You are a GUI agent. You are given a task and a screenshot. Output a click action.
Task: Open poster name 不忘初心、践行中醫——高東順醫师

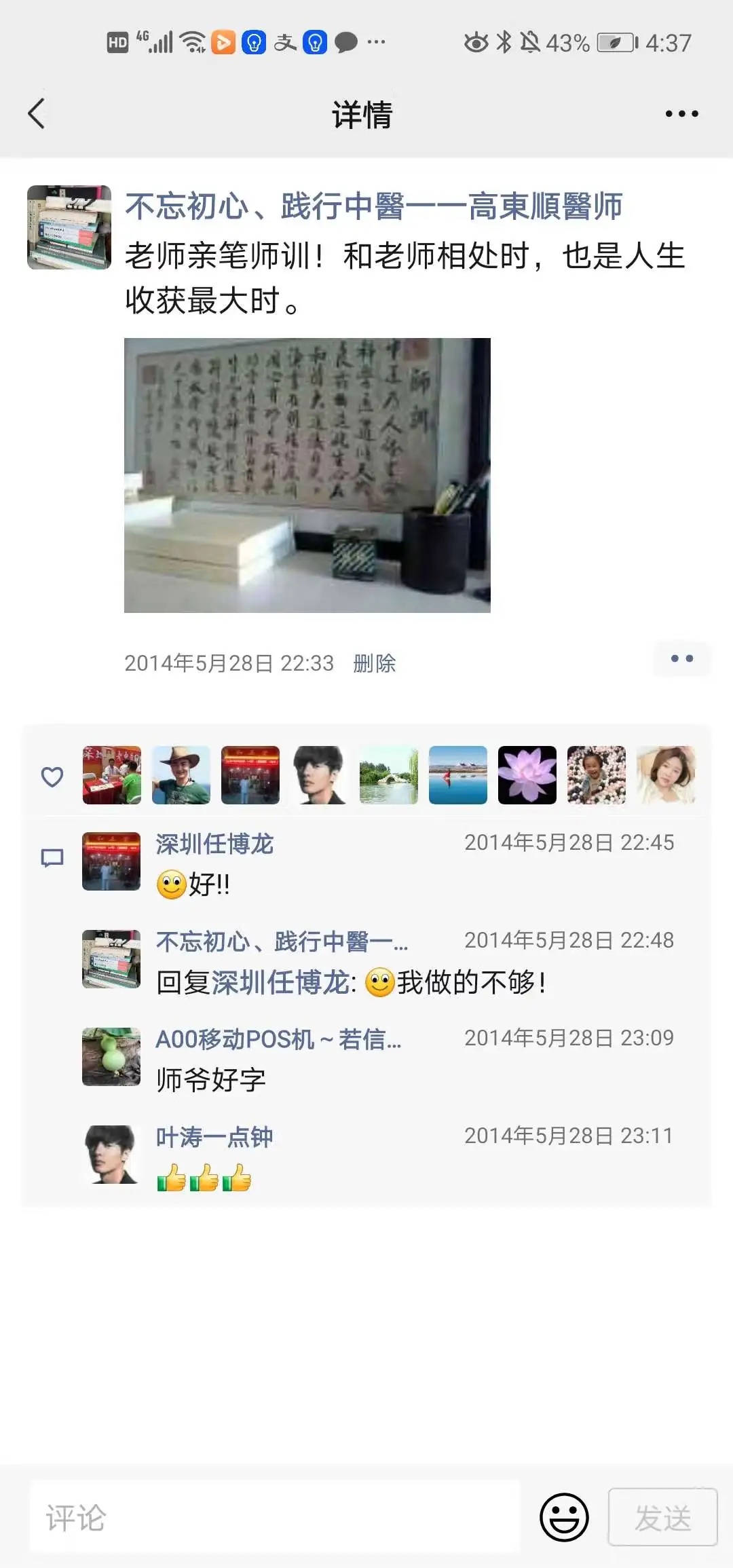(373, 206)
